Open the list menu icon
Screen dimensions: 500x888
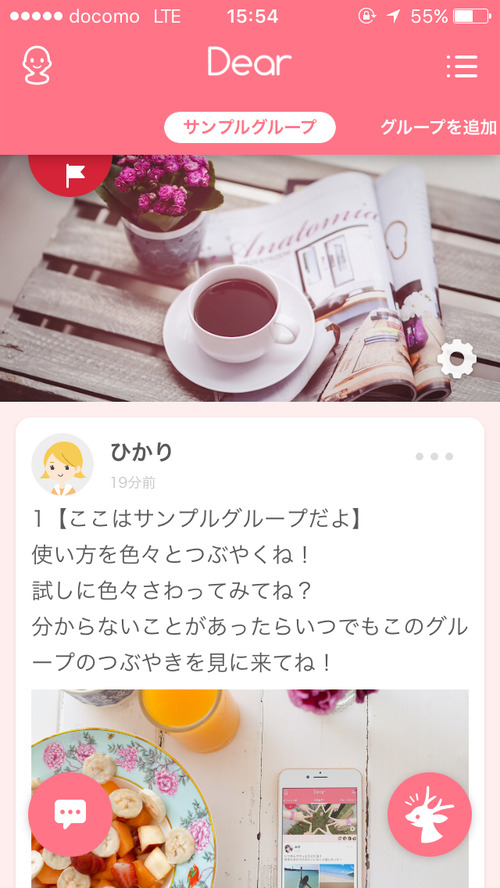click(462, 66)
